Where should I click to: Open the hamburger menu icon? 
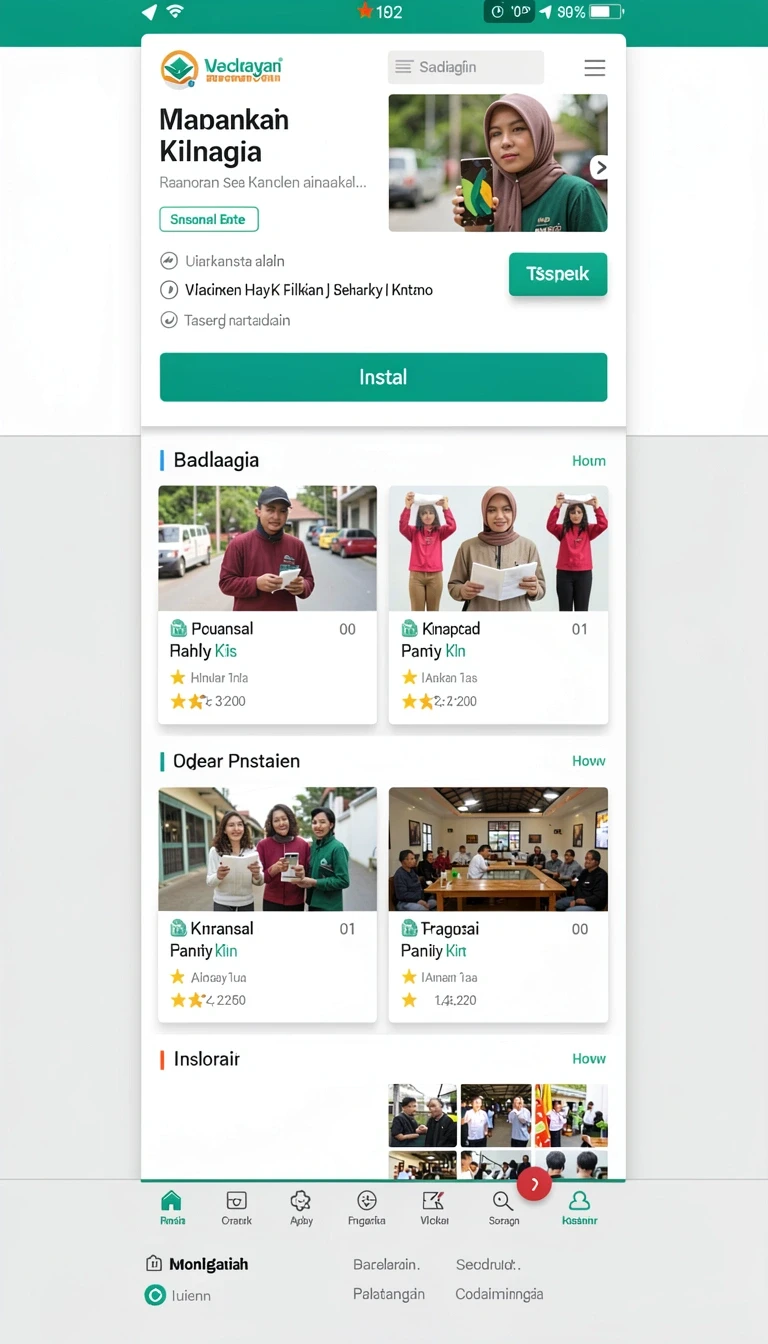pyautogui.click(x=595, y=68)
